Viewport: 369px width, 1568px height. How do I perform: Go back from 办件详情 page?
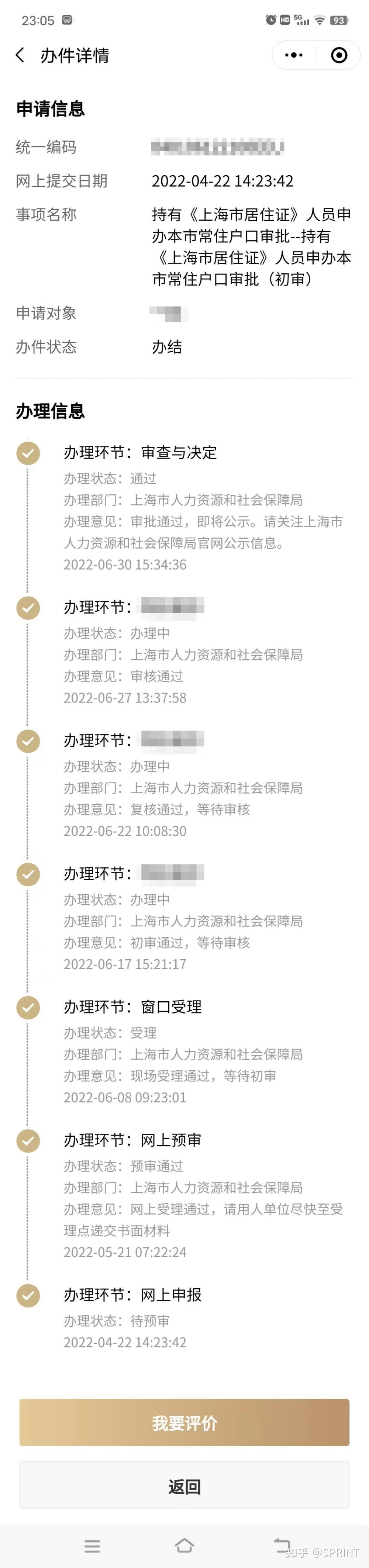point(20,55)
